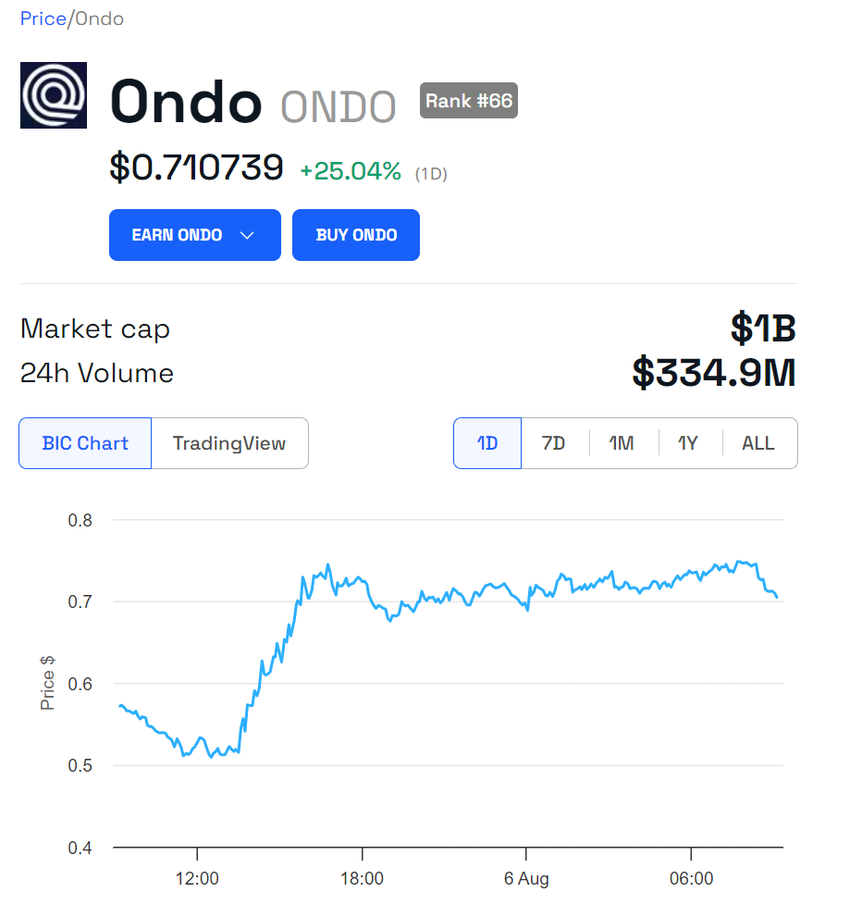Select the 1D time range
This screenshot has height=917, width=850.
coord(487,443)
